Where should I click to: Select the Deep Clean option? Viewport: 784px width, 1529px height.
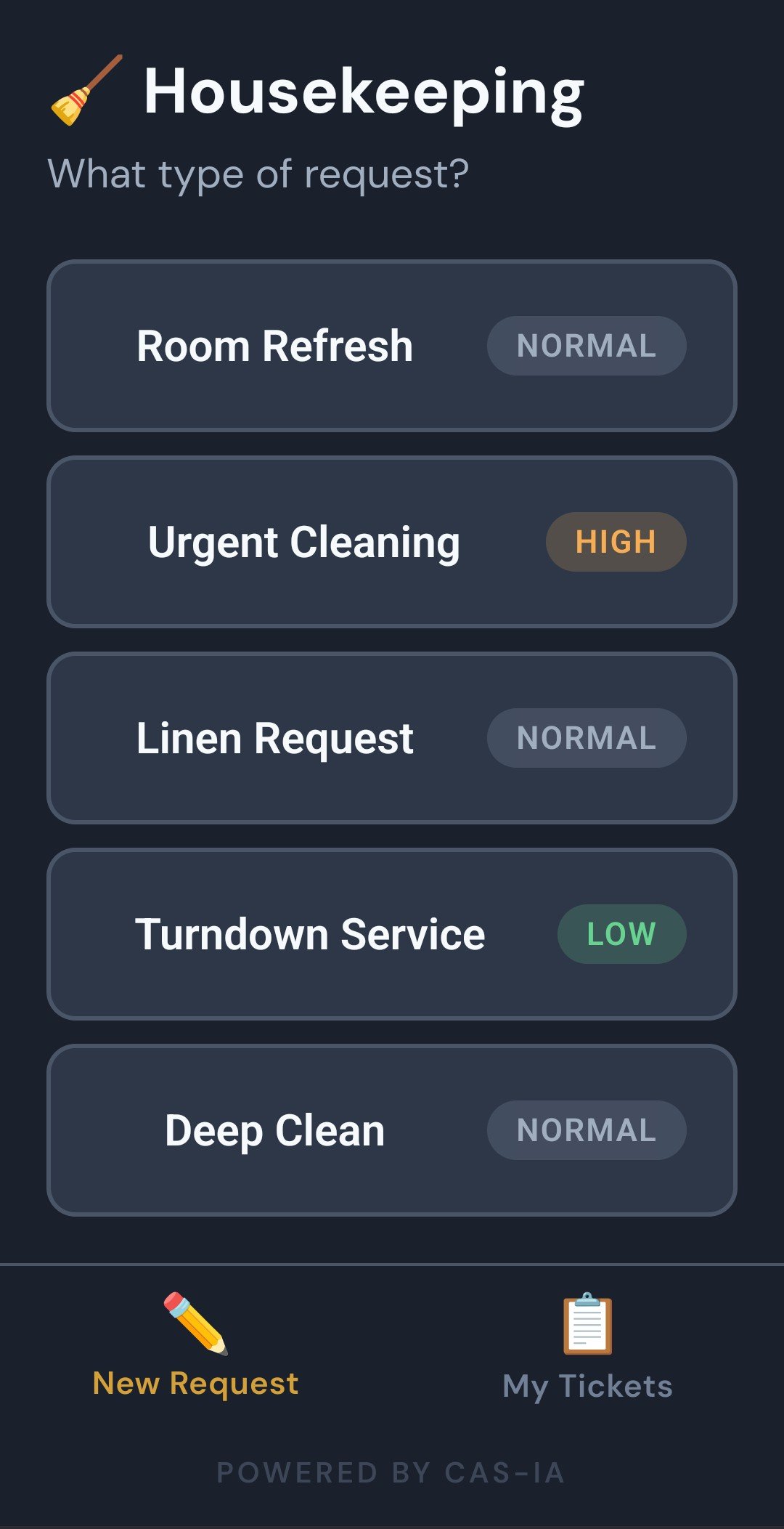point(392,1130)
